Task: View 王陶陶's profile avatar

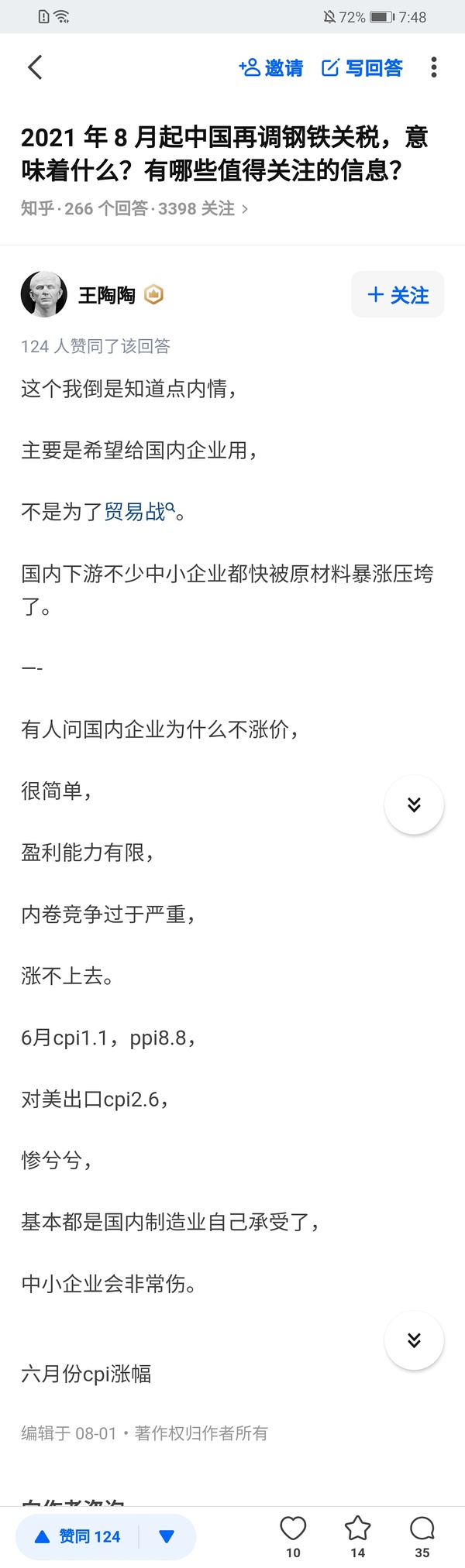Action: click(x=43, y=294)
